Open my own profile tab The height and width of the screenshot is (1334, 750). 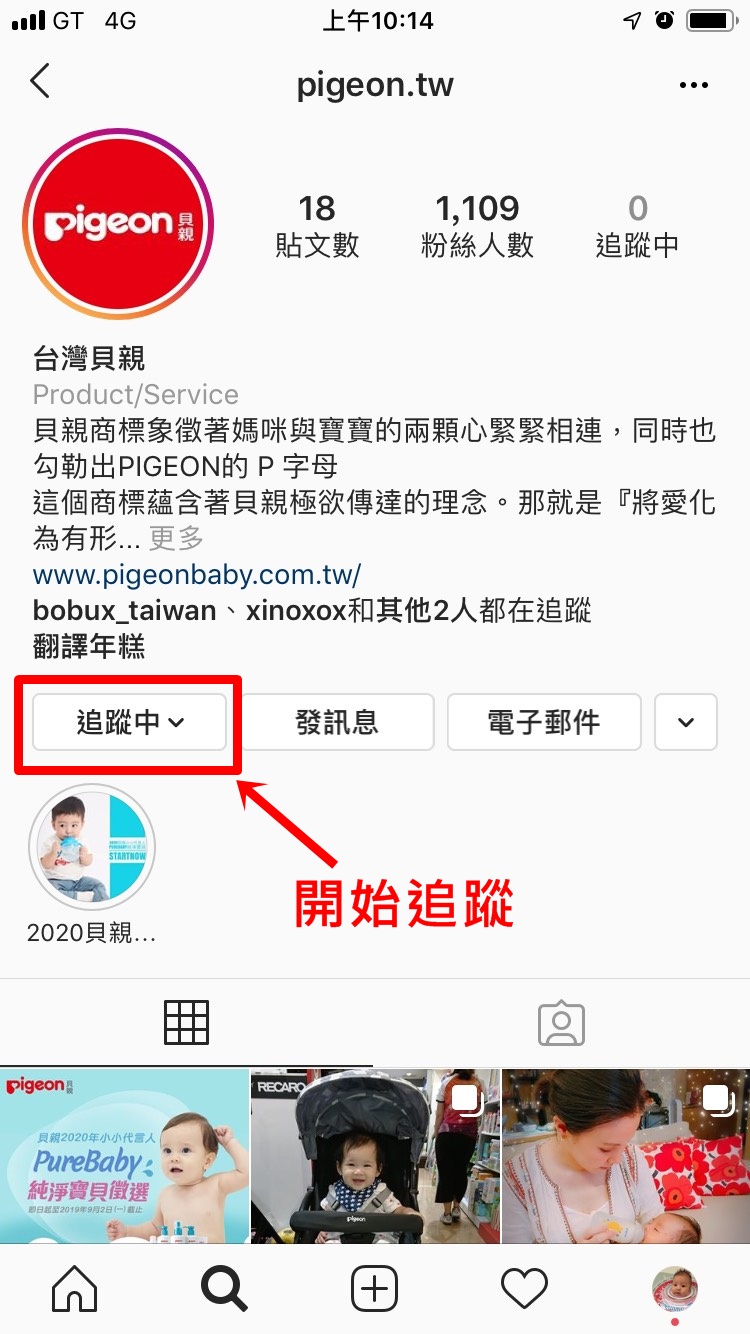point(675,1290)
